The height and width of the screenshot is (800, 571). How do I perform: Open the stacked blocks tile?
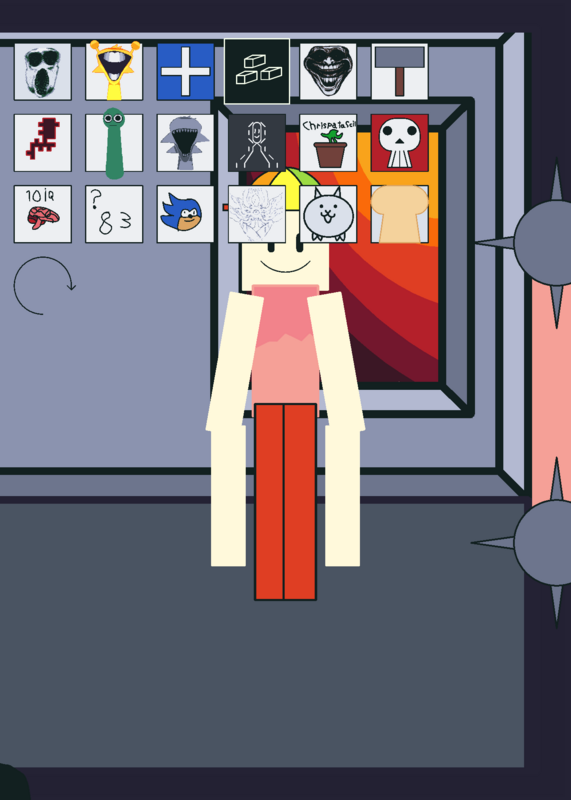tap(257, 71)
